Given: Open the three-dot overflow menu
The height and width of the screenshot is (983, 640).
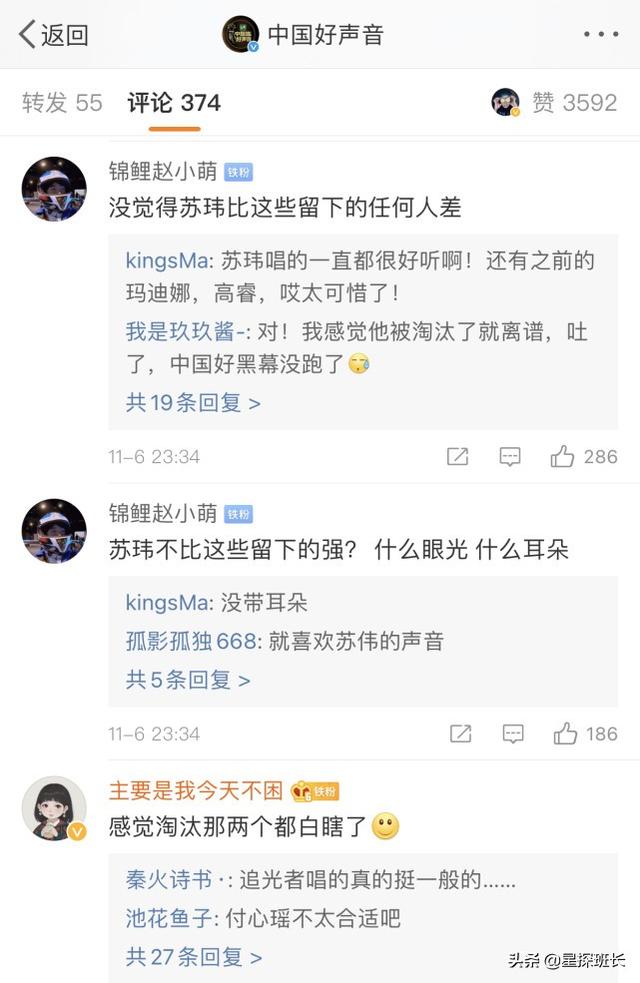Looking at the screenshot, I should pos(600,35).
